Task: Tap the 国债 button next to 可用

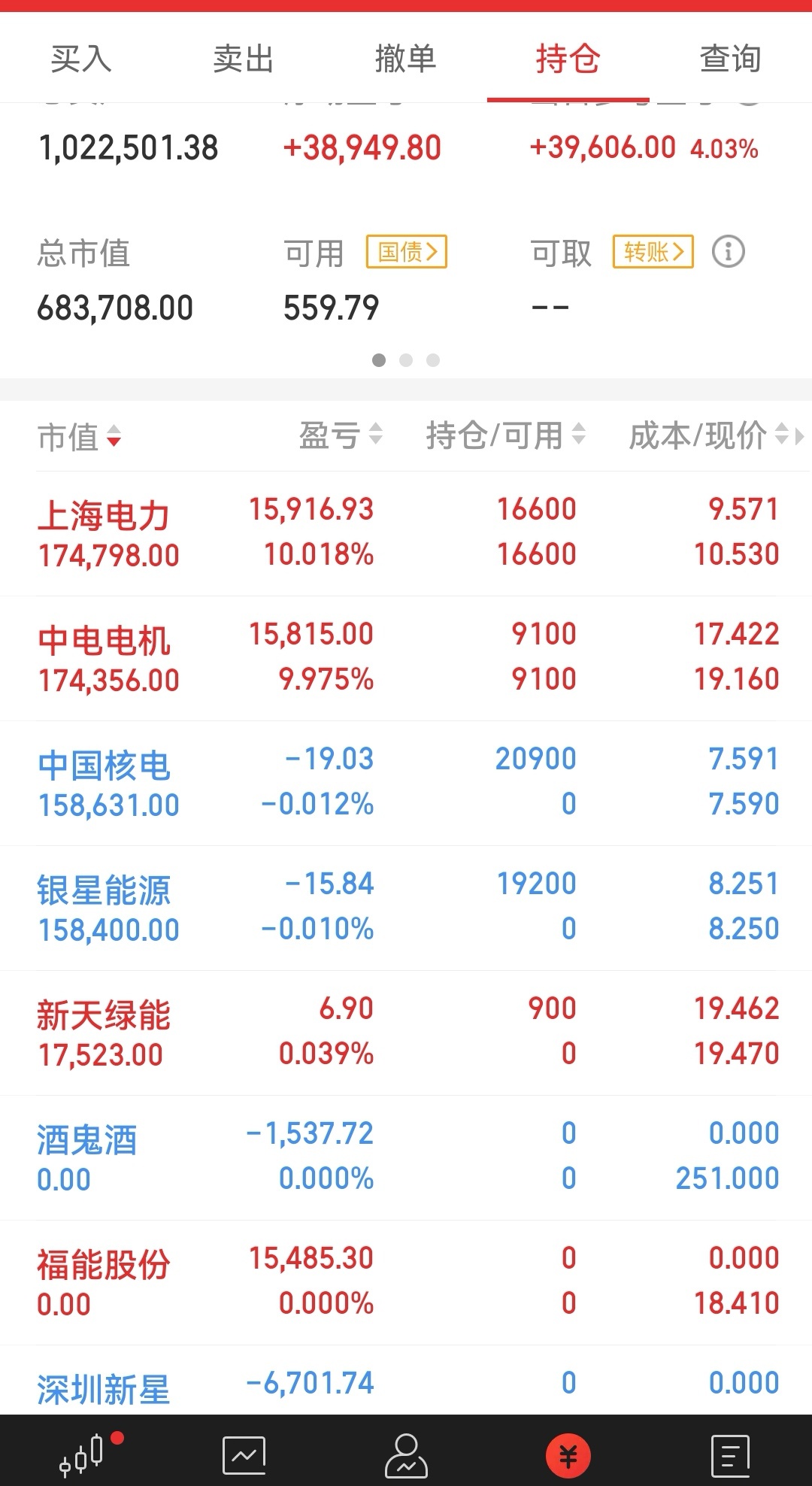Action: pyautogui.click(x=407, y=252)
